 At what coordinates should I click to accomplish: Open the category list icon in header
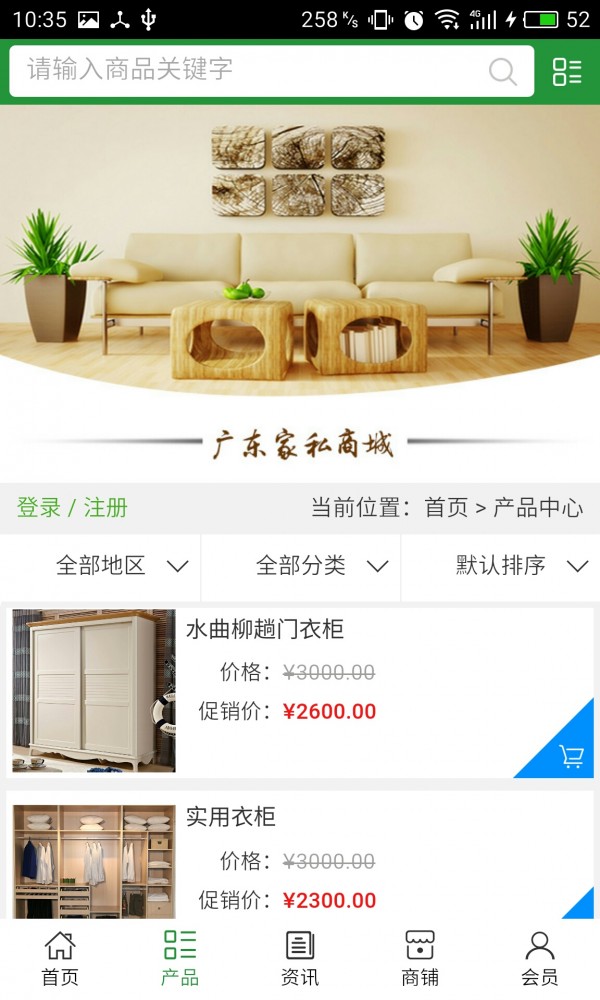click(567, 71)
